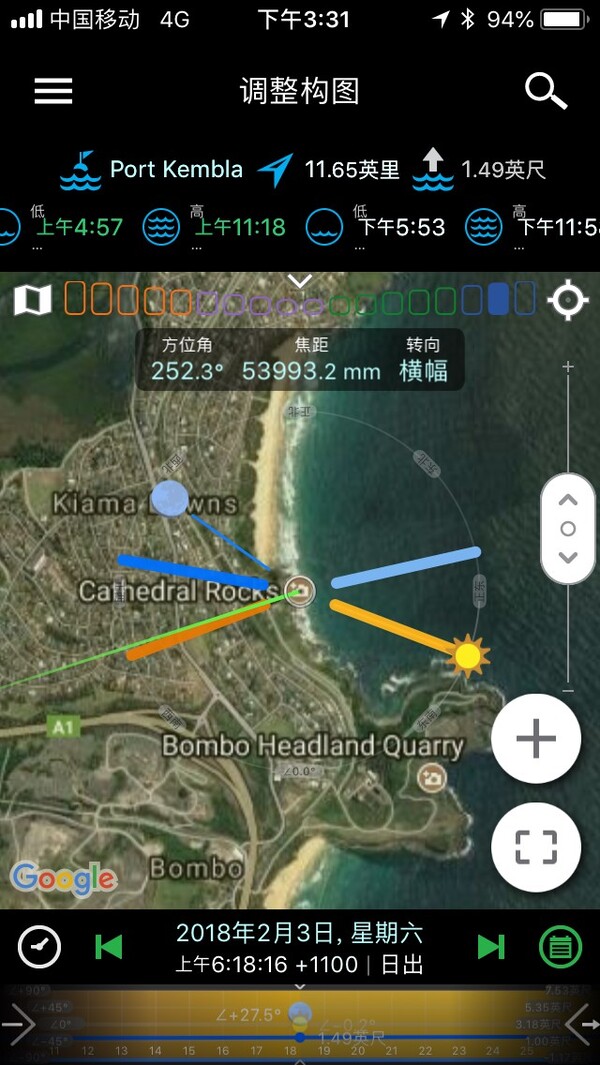The width and height of the screenshot is (600, 1065).
Task: Step timeline left with arrow
Action: [18, 1023]
